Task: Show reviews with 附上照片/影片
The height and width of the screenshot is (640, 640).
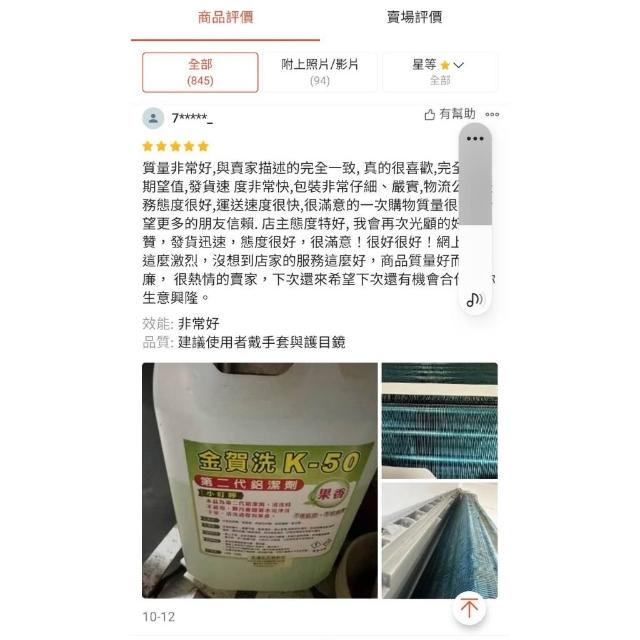Action: [x=320, y=72]
